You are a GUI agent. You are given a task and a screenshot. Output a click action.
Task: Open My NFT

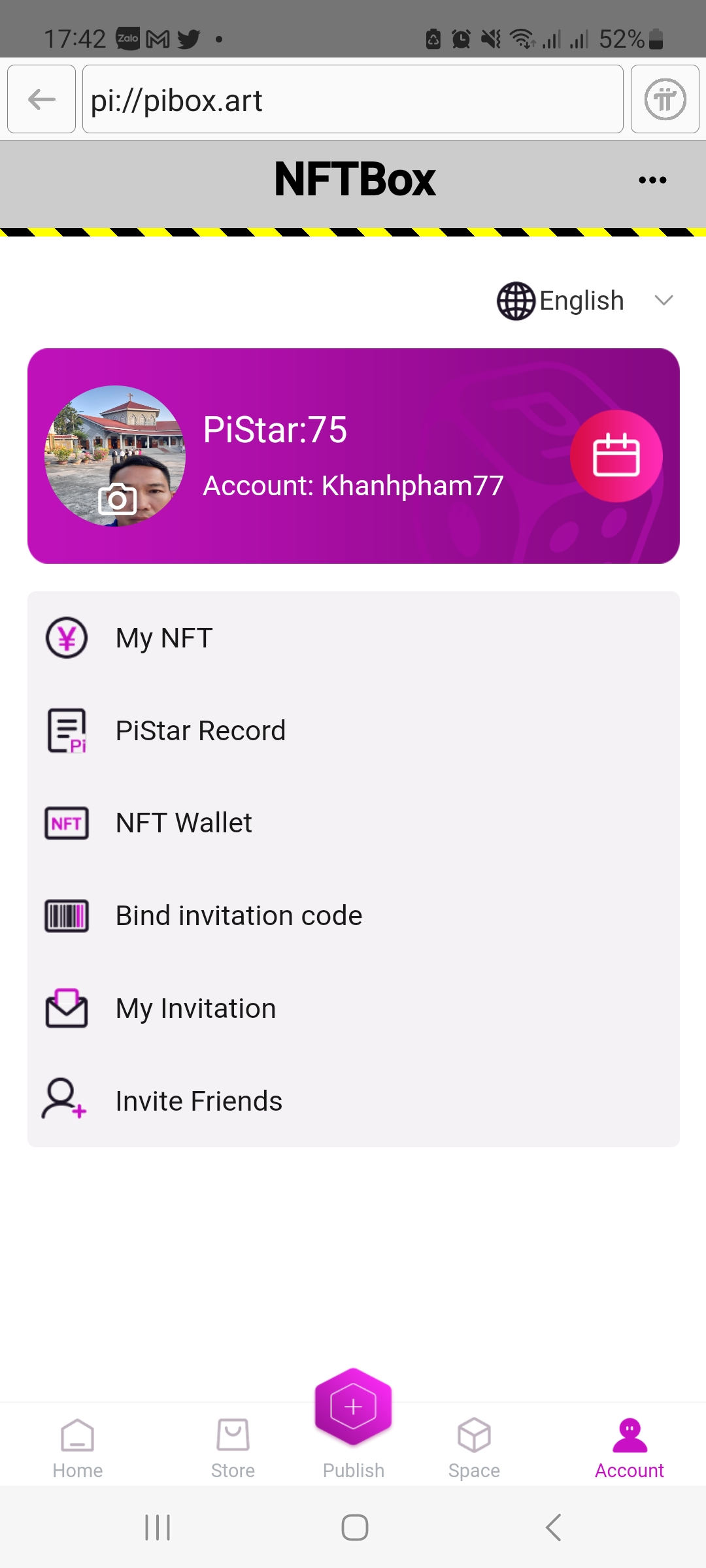click(x=163, y=638)
